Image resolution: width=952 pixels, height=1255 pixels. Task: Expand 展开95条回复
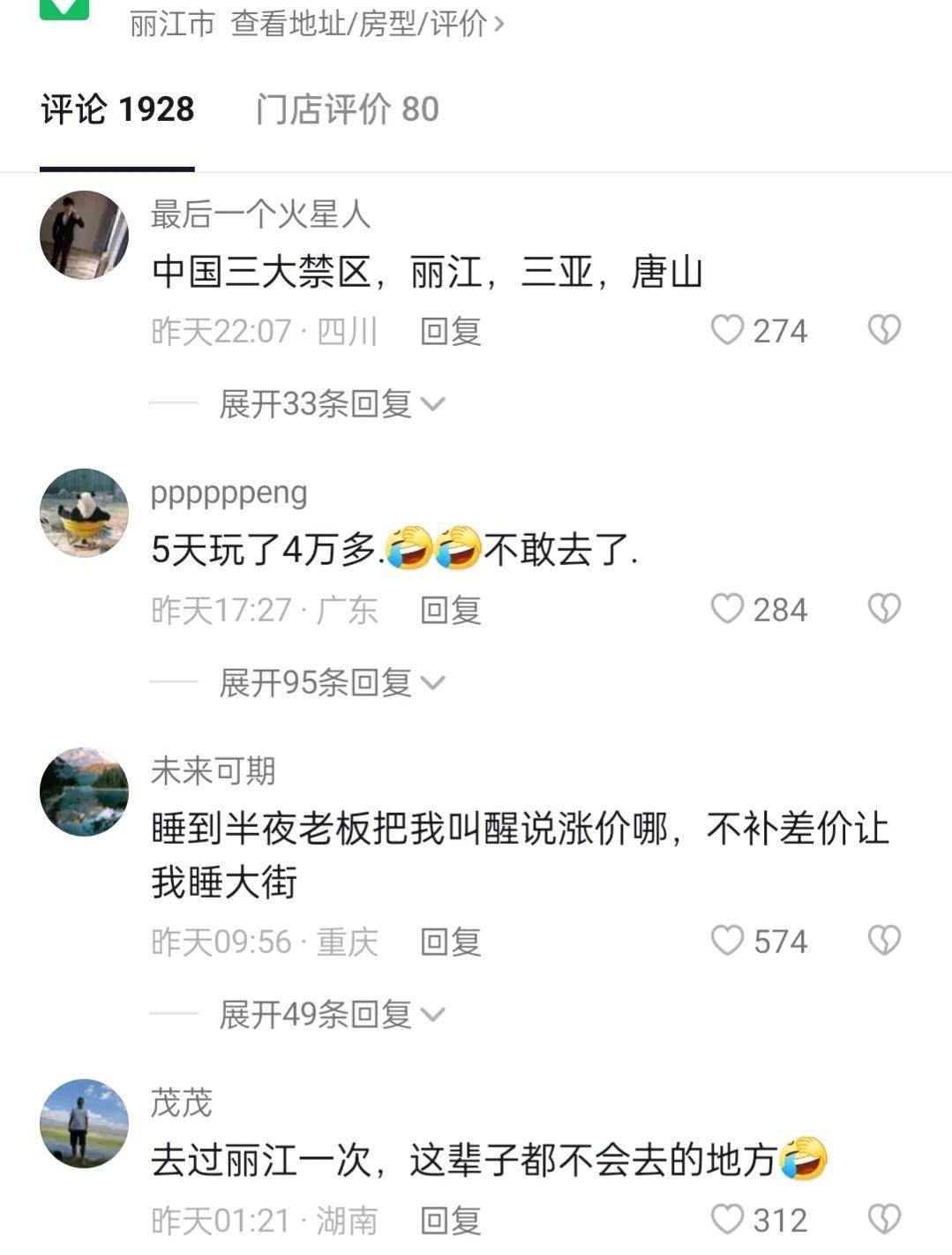[x=331, y=683]
